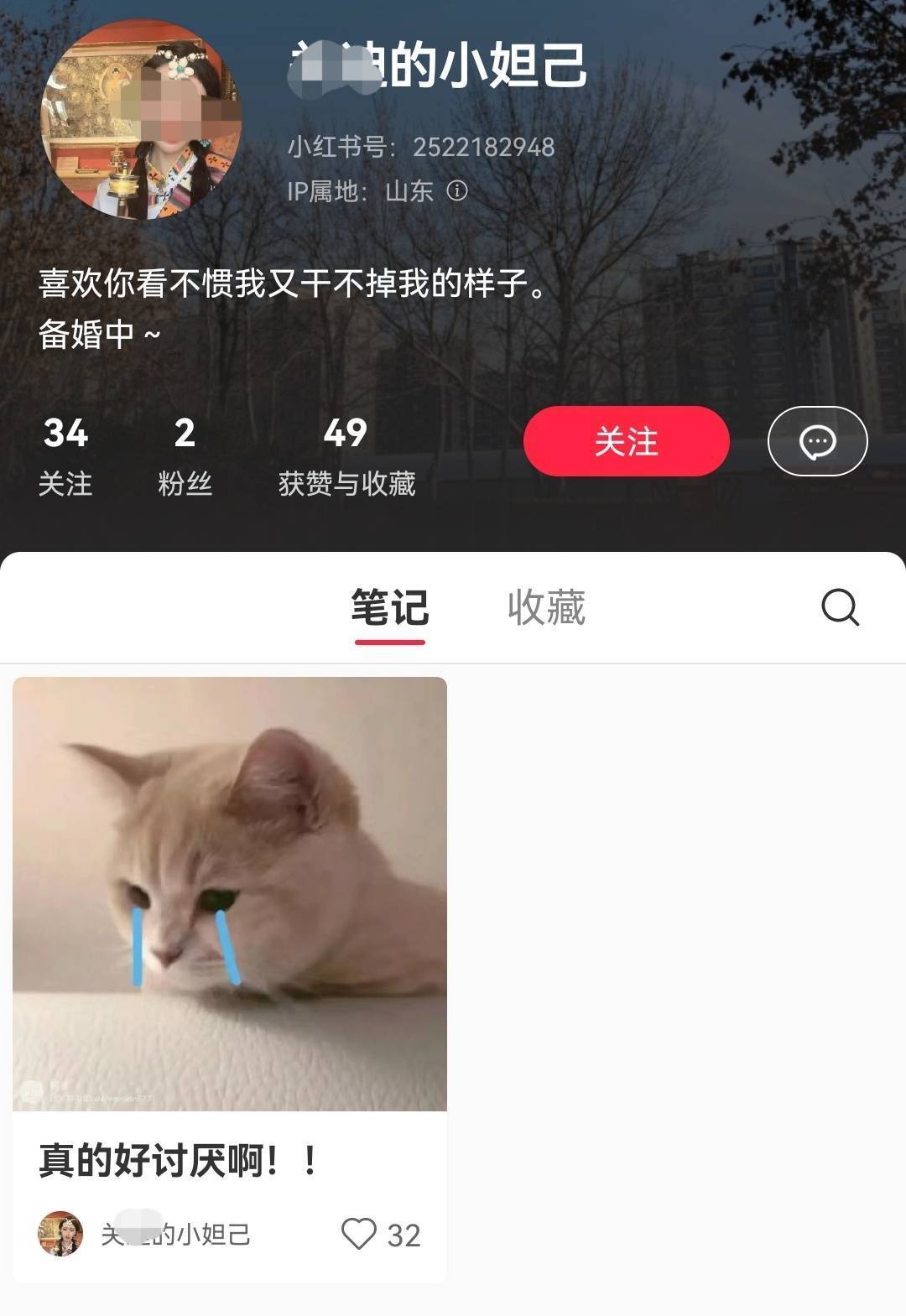Screen dimensions: 906x1316
Task: Follow this user with the red 关注 button
Action: tap(626, 441)
